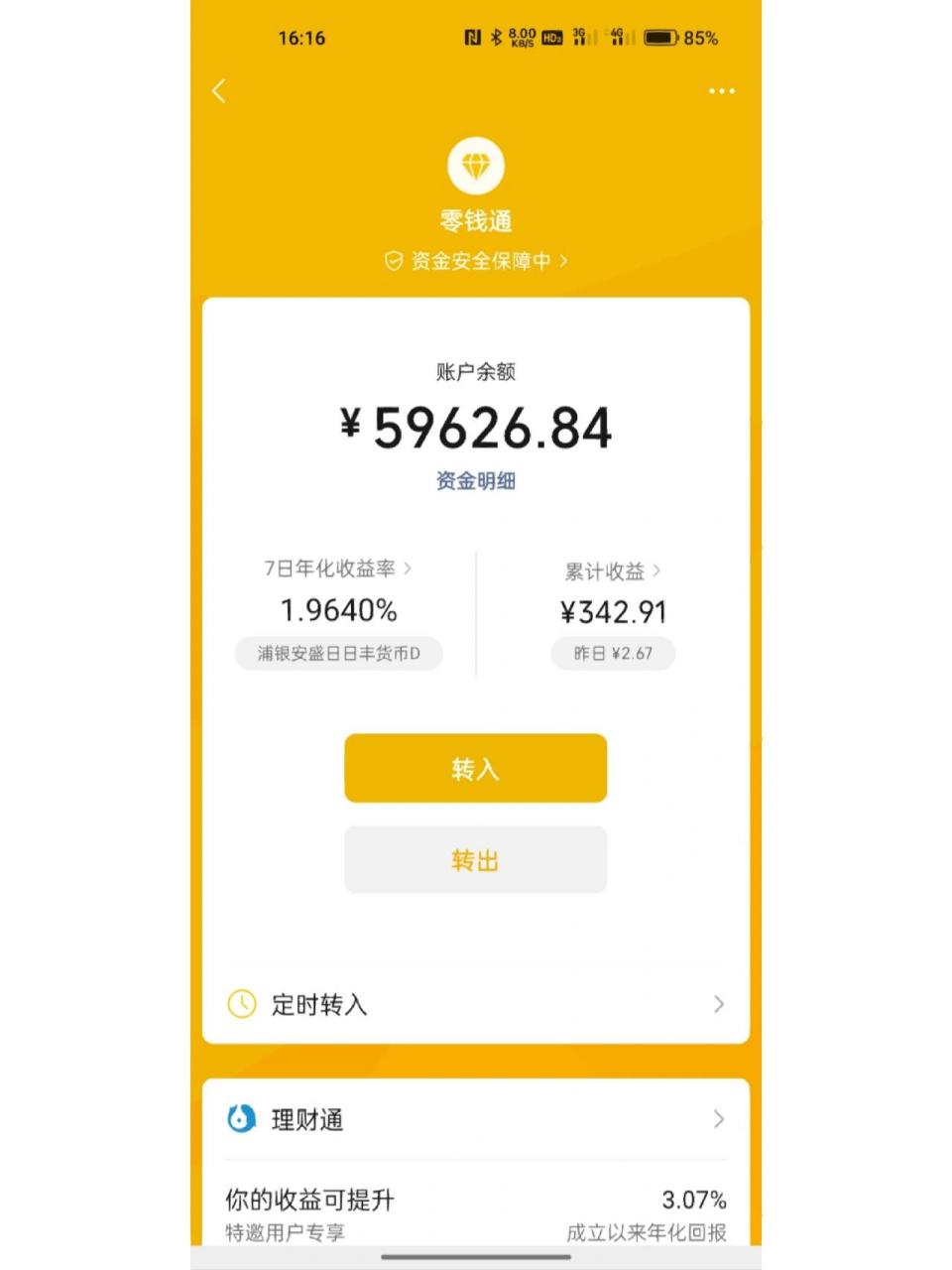952x1270 pixels.
Task: Open the 定时转入 settings via chevron
Action: tap(719, 1004)
